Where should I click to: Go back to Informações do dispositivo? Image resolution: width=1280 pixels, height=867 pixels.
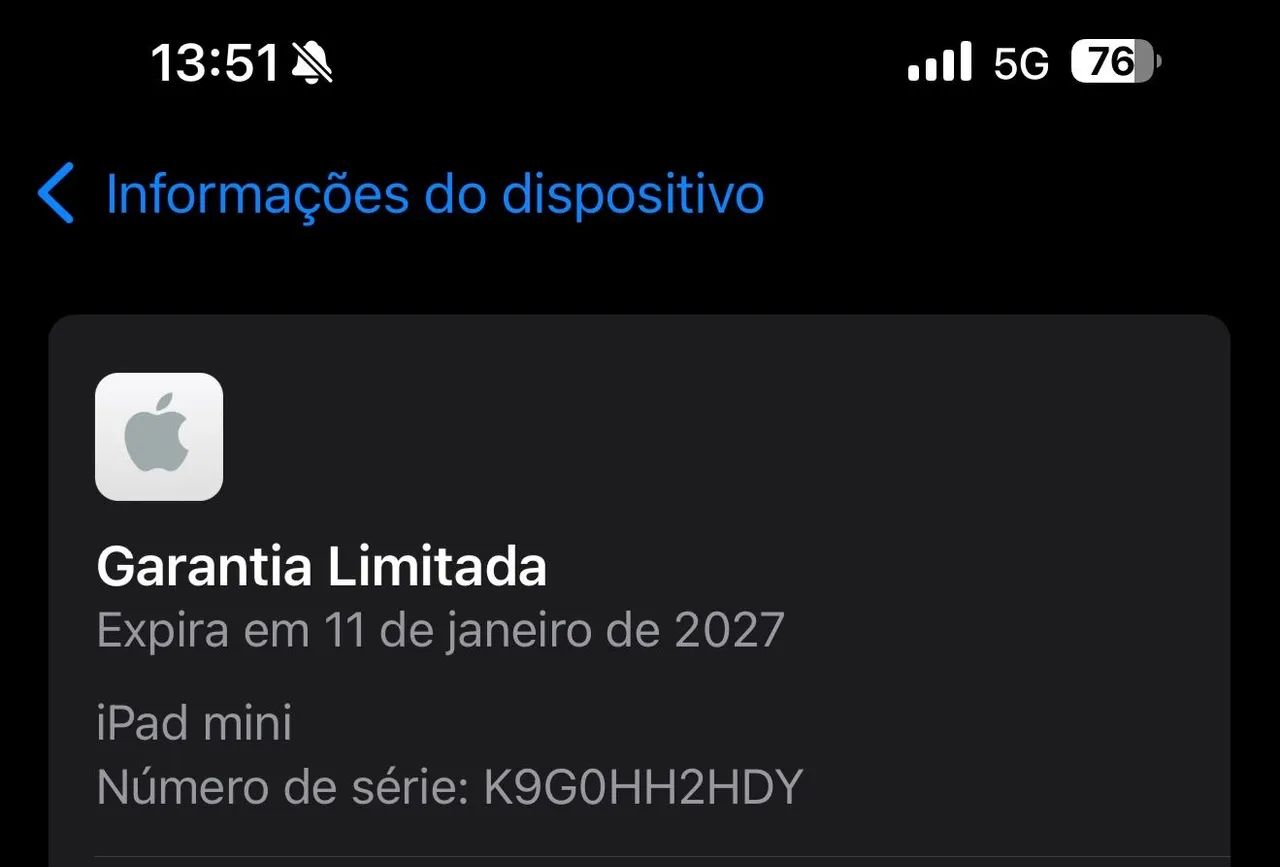400,194
